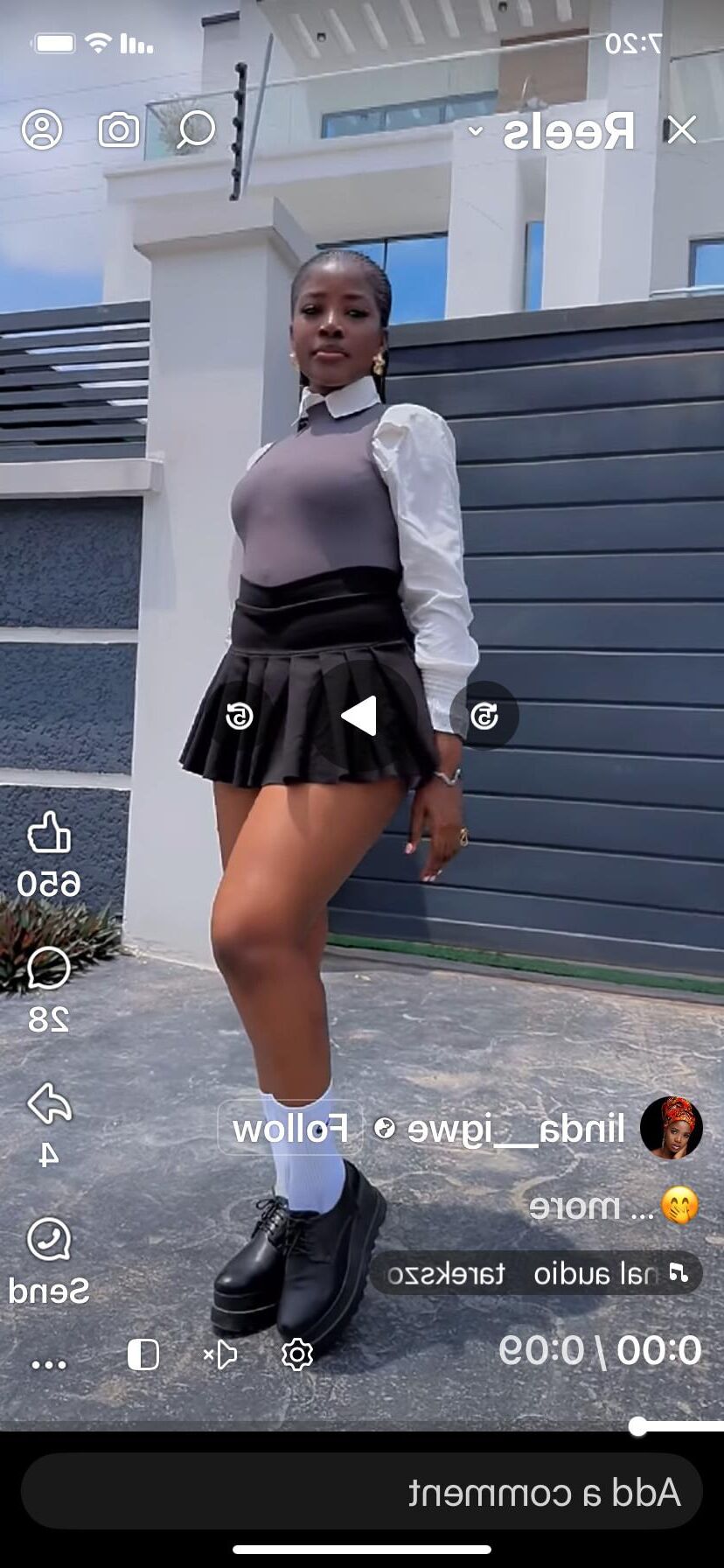Rewind the reel 5 seconds
Image resolution: width=724 pixels, height=1568 pixels.
point(484,716)
